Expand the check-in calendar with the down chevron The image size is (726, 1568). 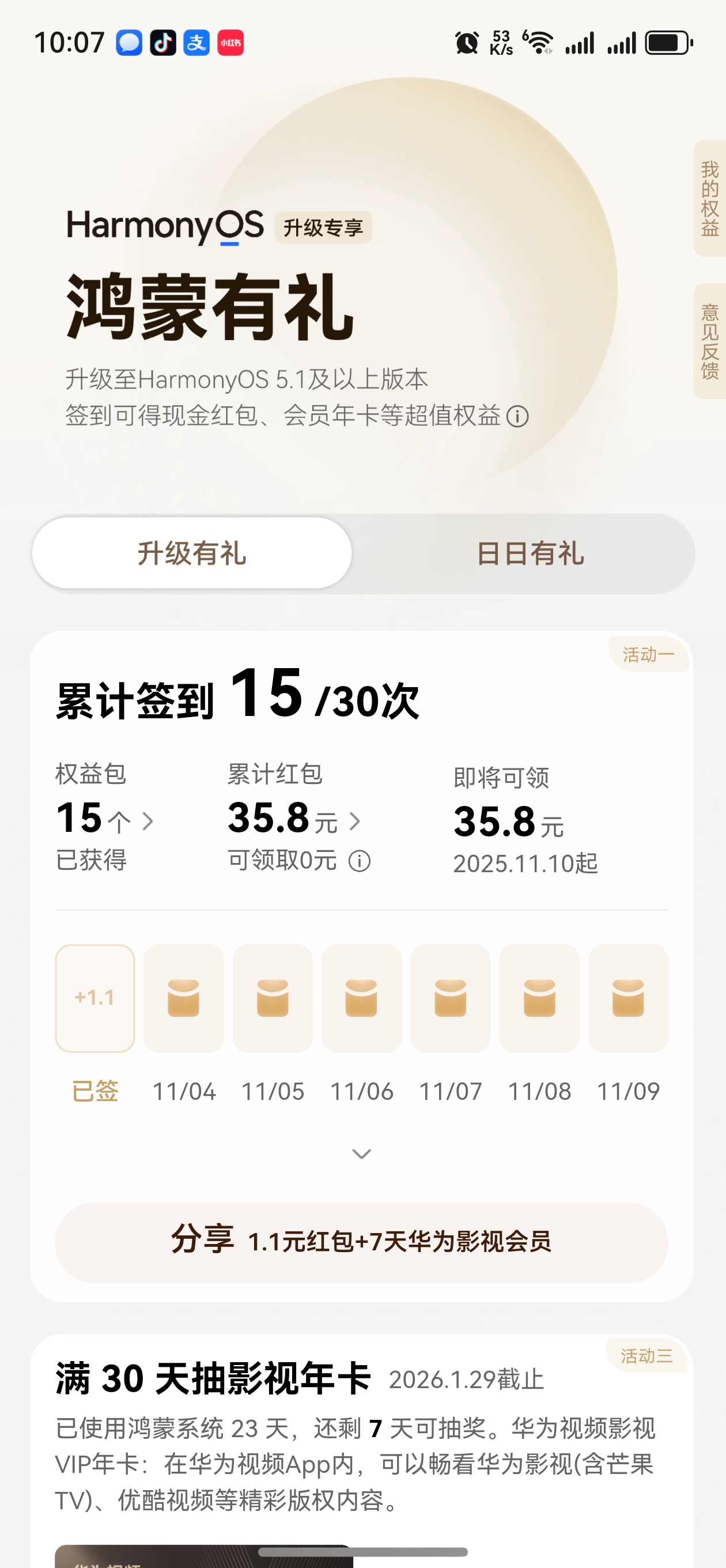(x=361, y=1152)
